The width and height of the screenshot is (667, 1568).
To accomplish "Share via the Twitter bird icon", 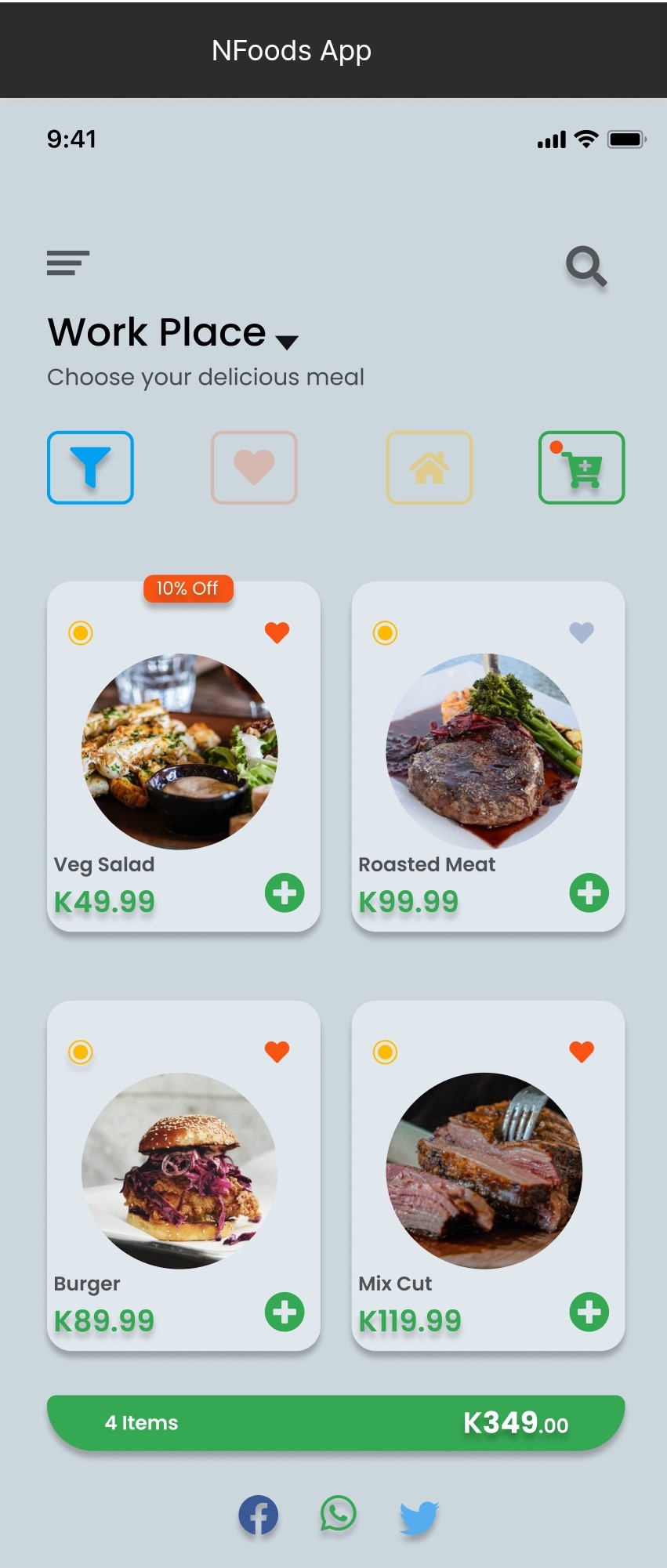I will [x=419, y=1517].
